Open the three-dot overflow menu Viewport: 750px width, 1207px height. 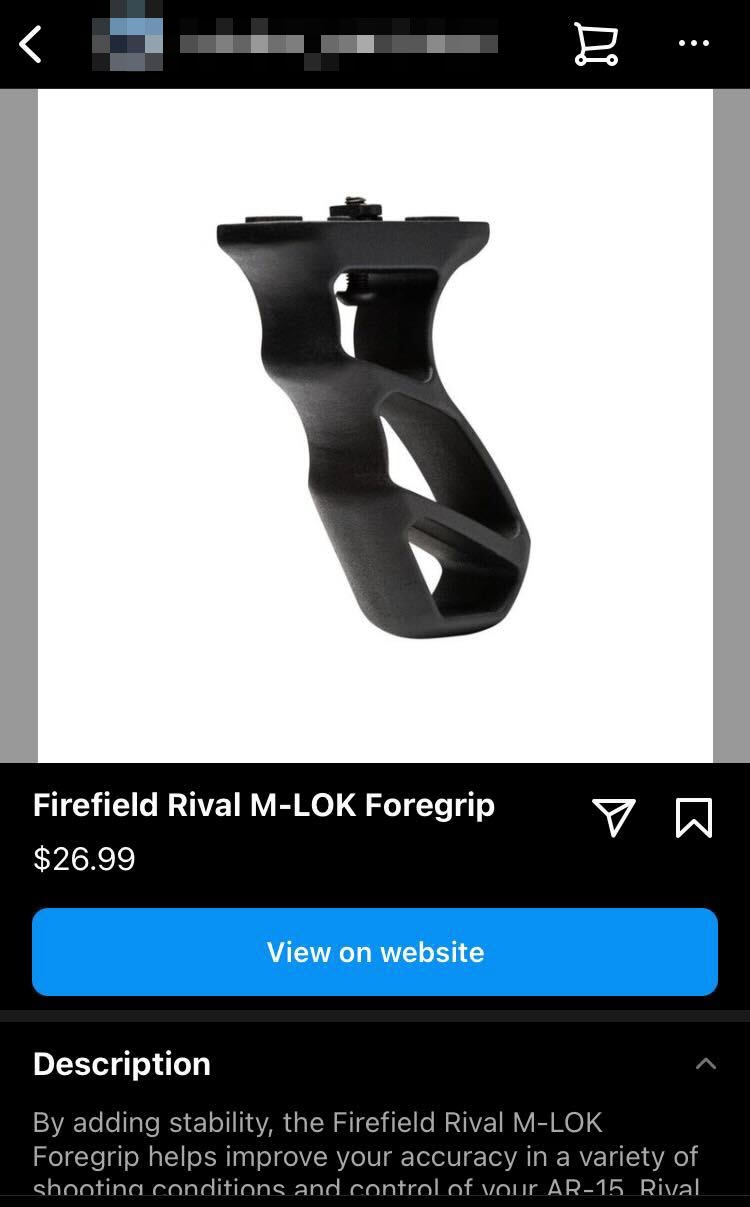point(693,43)
